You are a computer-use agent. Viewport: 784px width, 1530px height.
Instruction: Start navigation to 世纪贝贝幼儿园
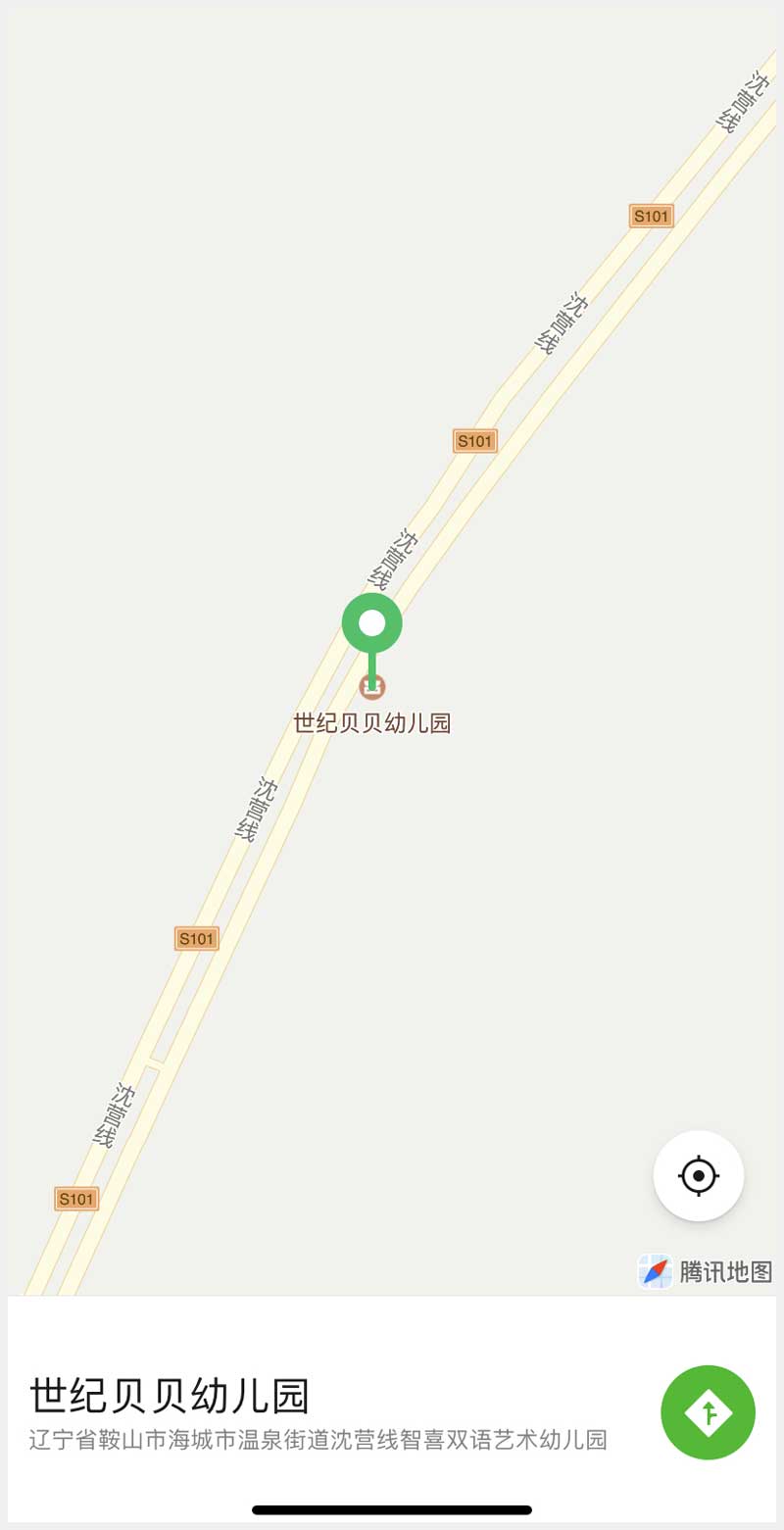click(x=708, y=1412)
